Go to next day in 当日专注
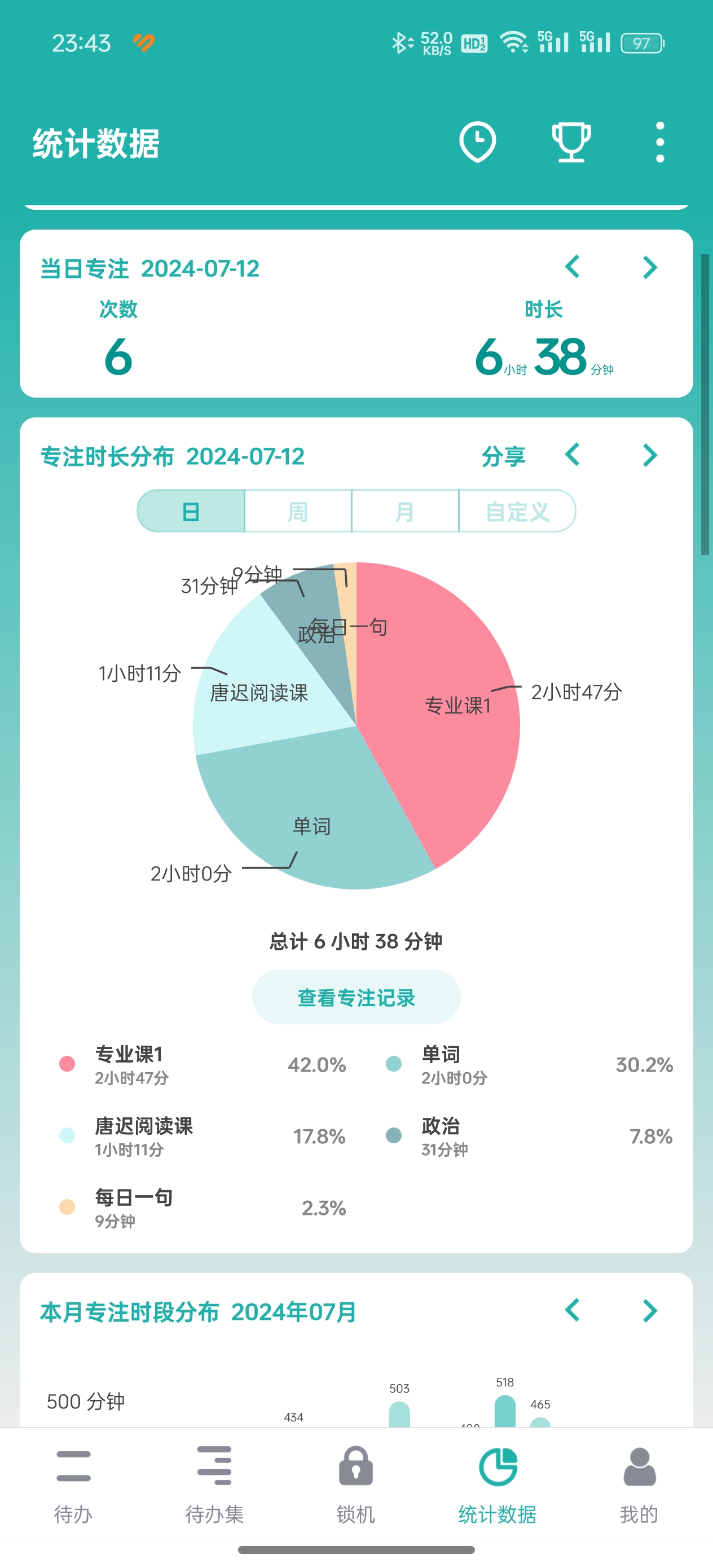 coord(650,267)
